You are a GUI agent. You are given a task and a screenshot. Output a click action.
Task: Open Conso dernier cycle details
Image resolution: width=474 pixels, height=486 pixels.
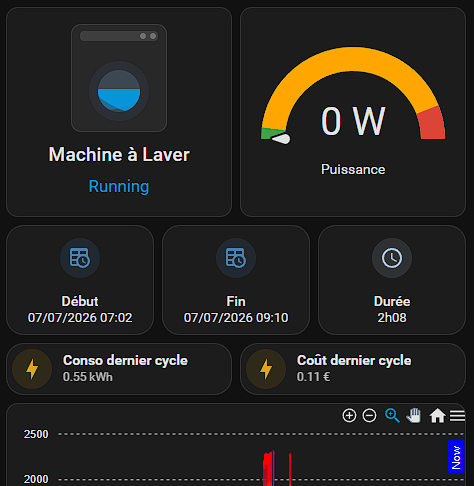[x=119, y=369]
